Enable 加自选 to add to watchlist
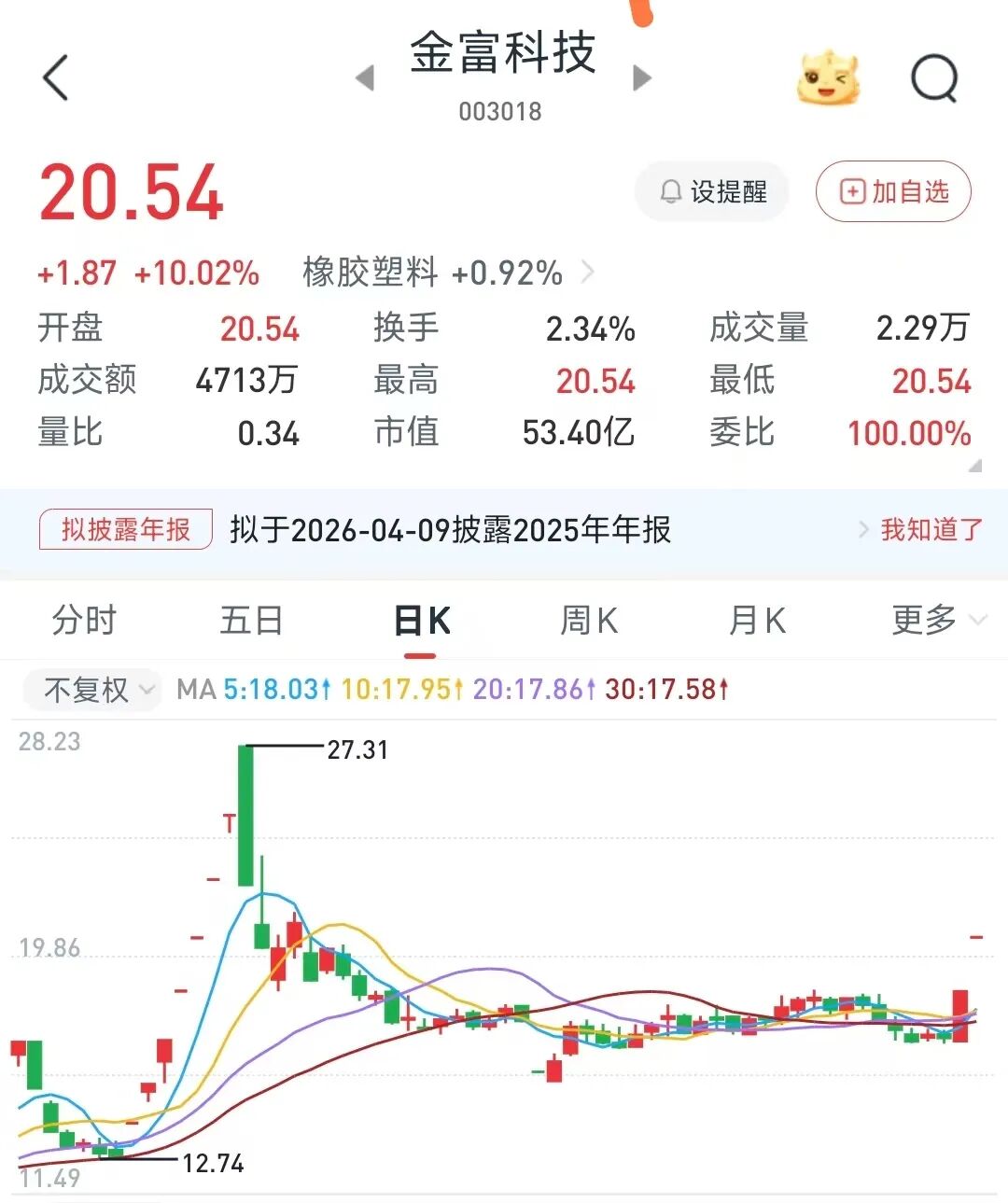The height and width of the screenshot is (1203, 1008). (893, 192)
